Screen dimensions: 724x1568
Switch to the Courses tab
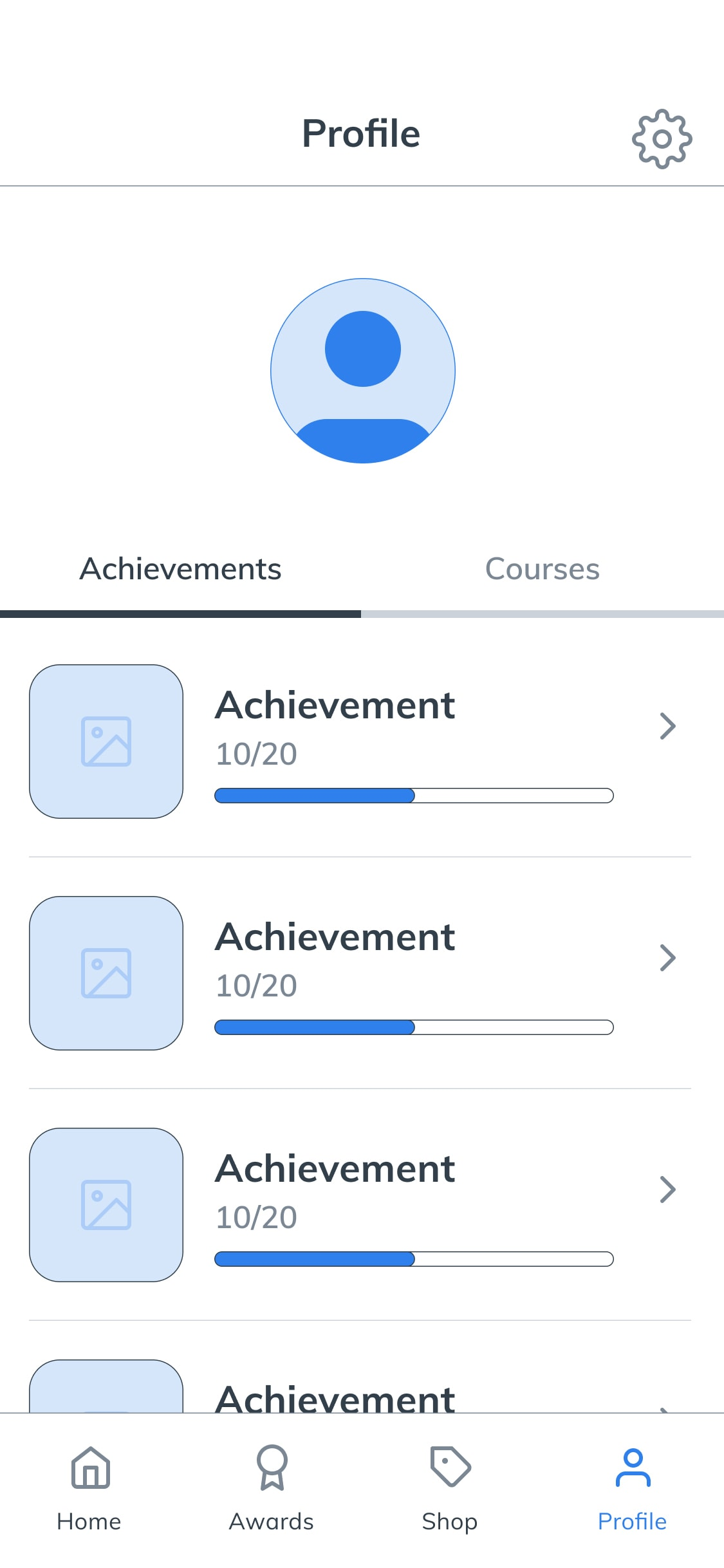click(x=543, y=570)
